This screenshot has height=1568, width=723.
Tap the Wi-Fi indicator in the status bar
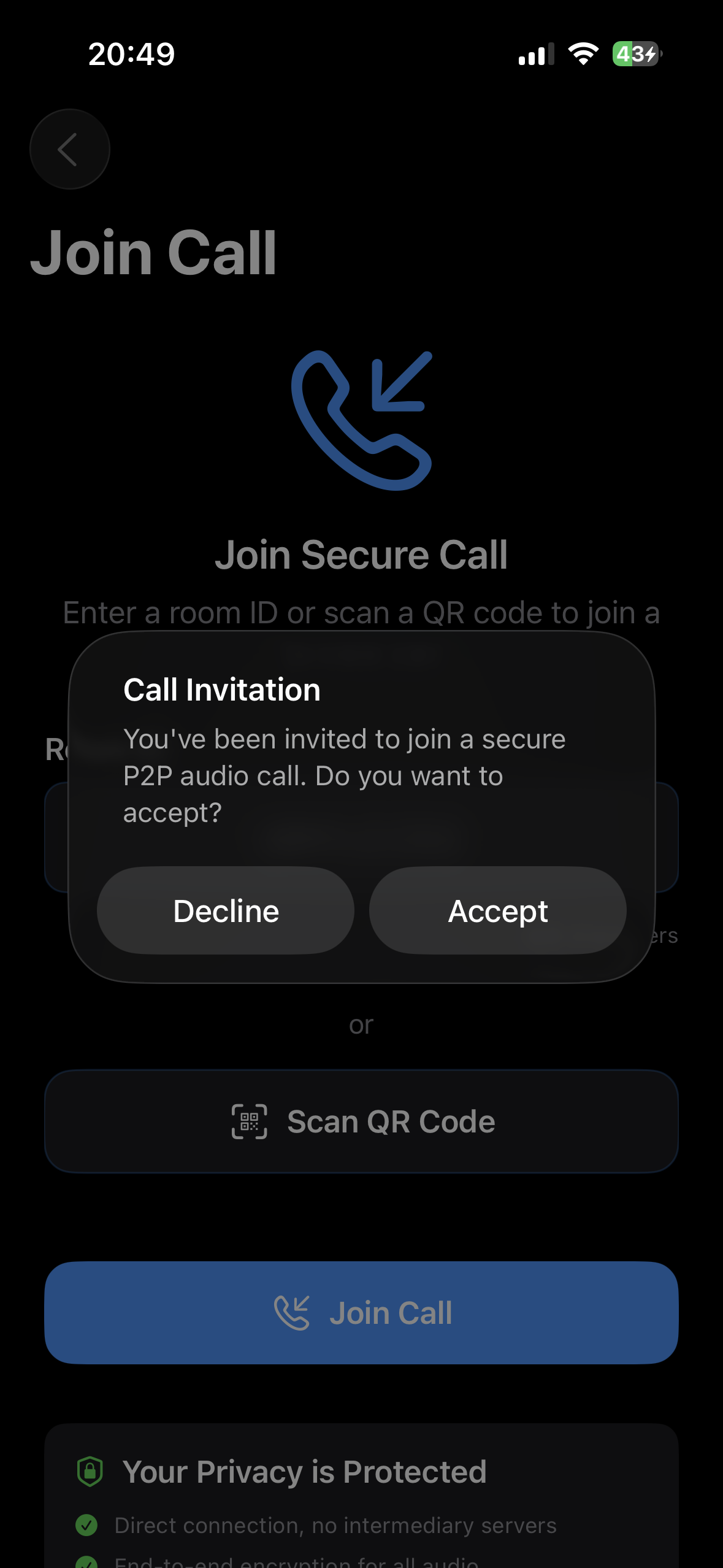(x=583, y=54)
